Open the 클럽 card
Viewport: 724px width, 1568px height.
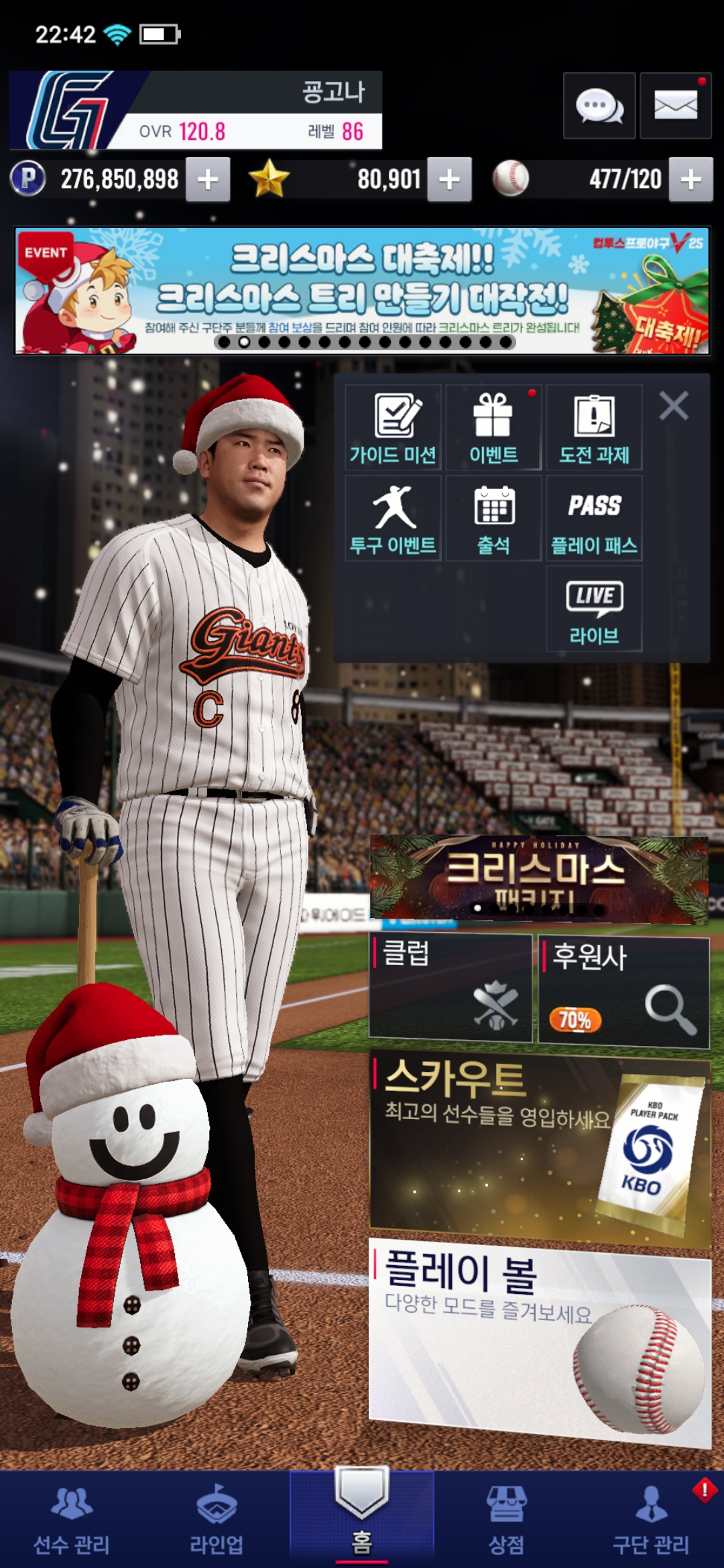pos(450,988)
